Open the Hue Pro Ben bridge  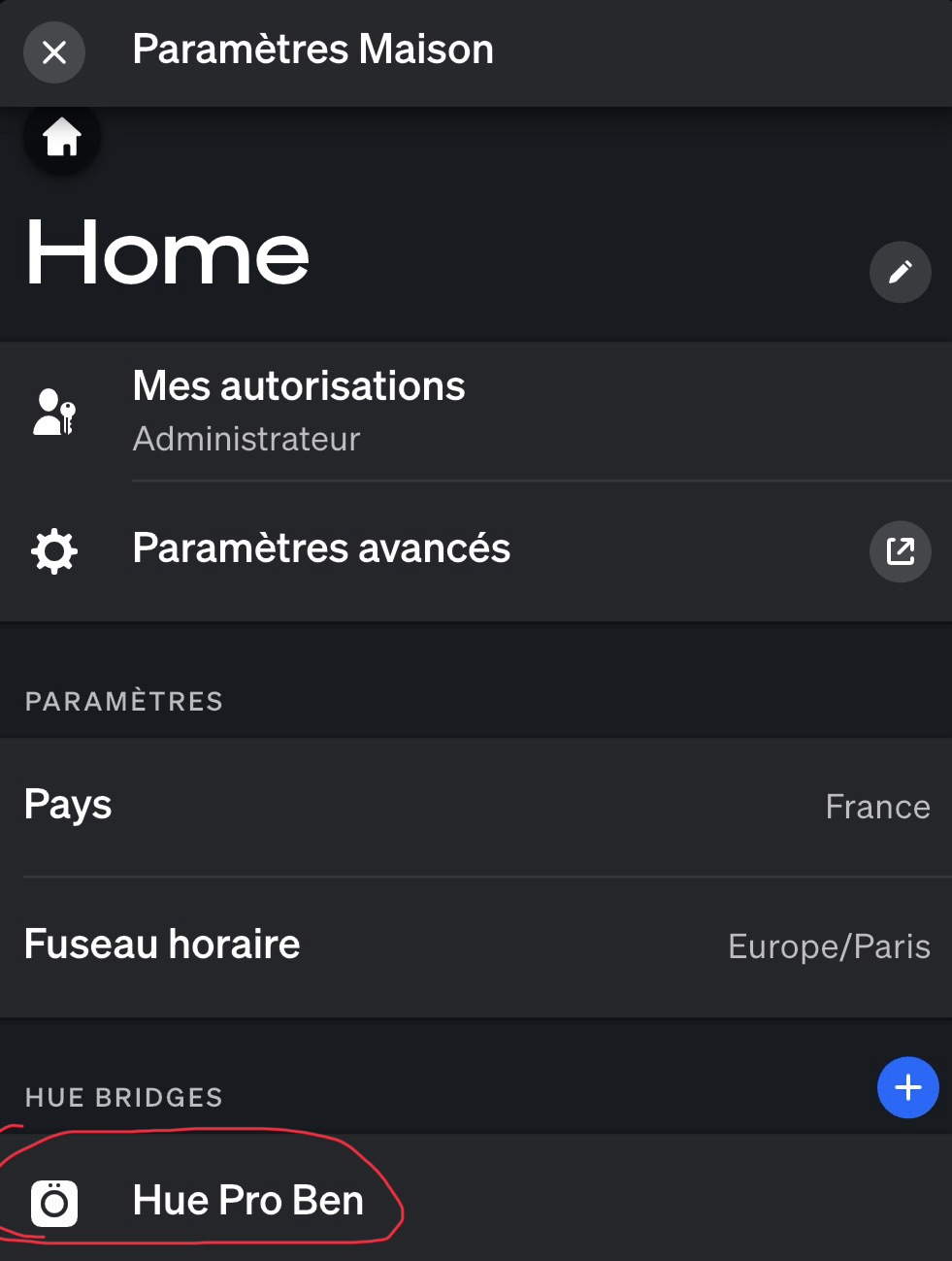click(x=248, y=1201)
